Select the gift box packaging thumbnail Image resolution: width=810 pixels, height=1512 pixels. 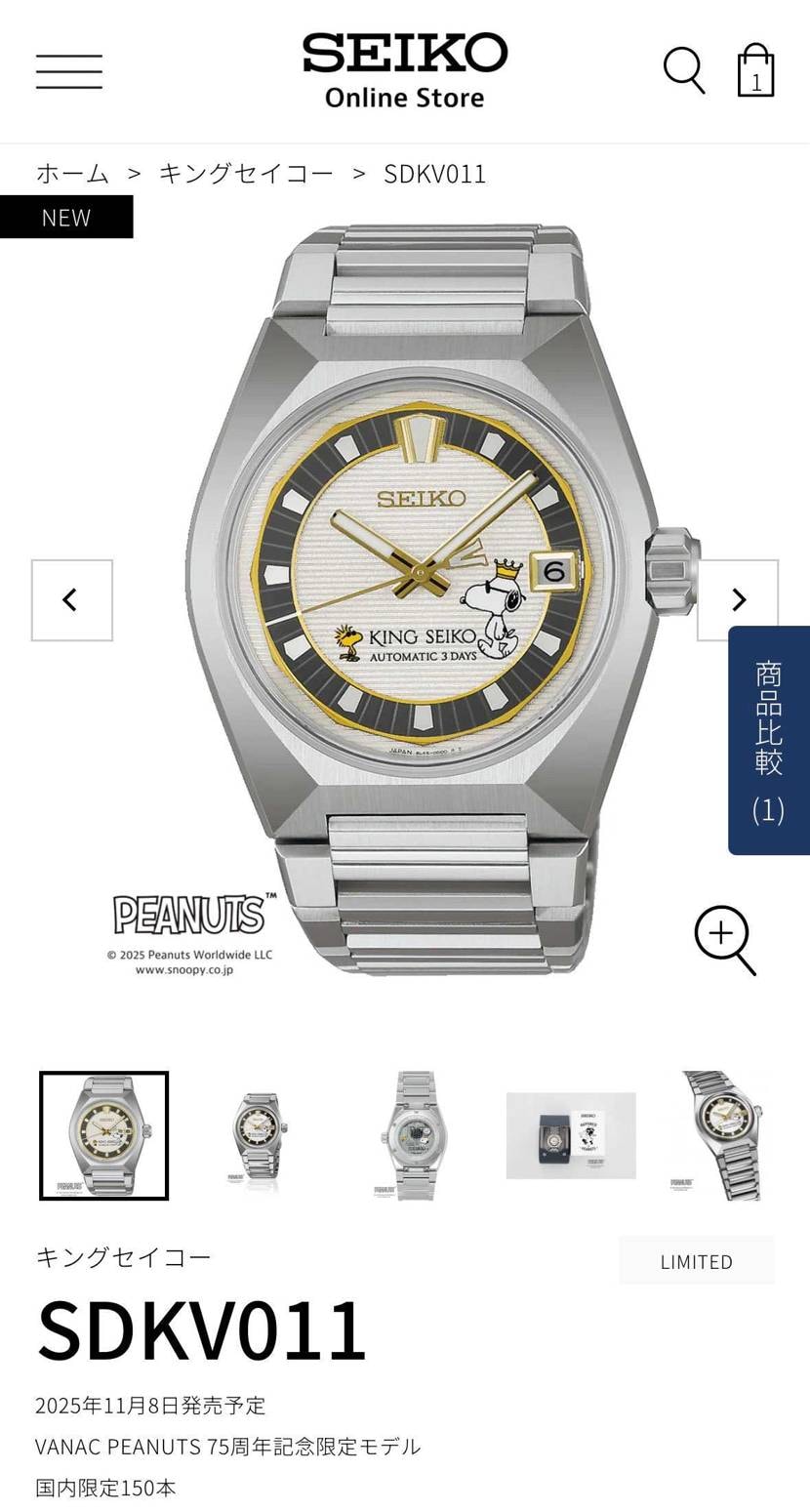click(571, 1135)
